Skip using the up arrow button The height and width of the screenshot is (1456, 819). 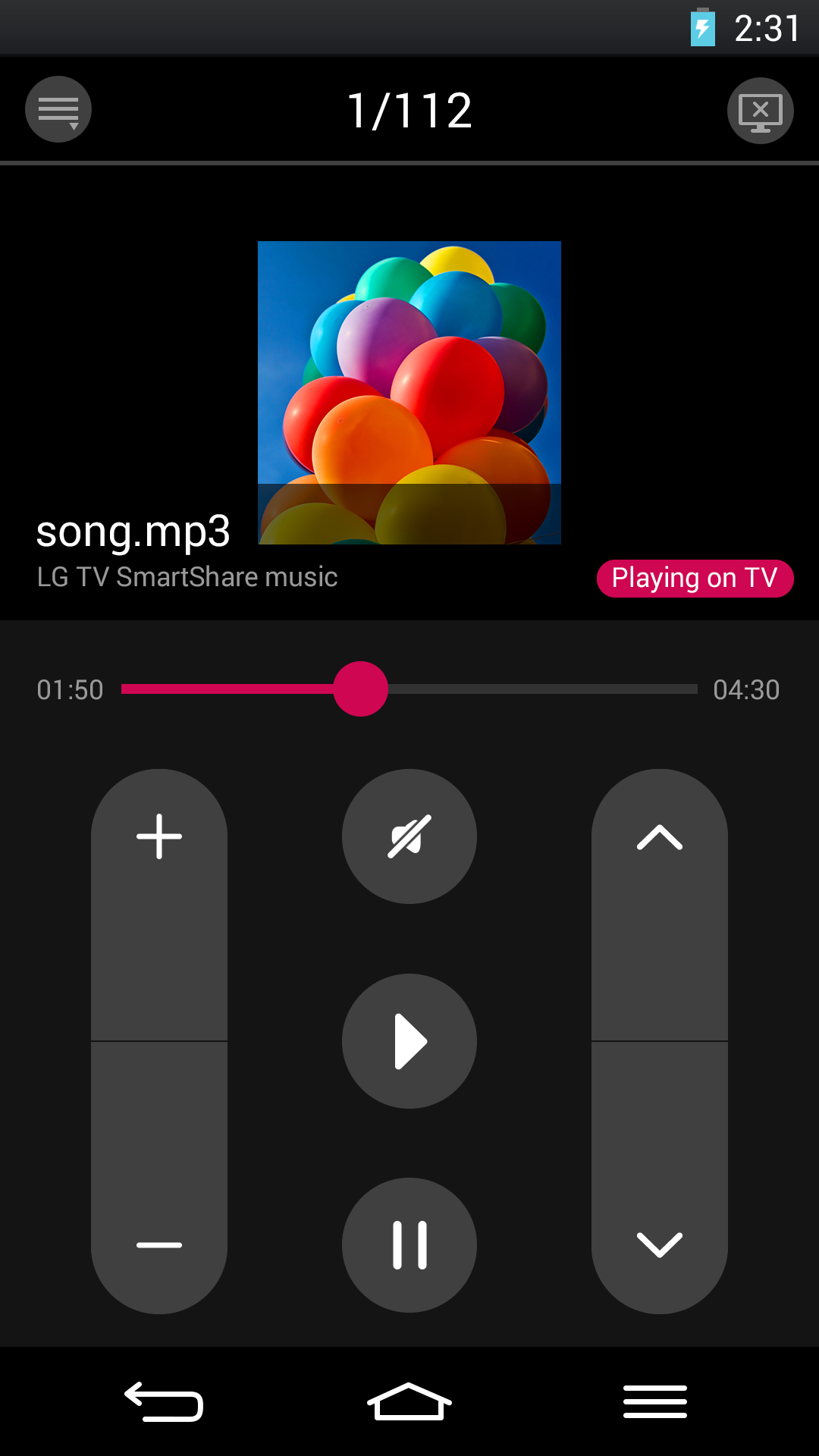pyautogui.click(x=660, y=837)
